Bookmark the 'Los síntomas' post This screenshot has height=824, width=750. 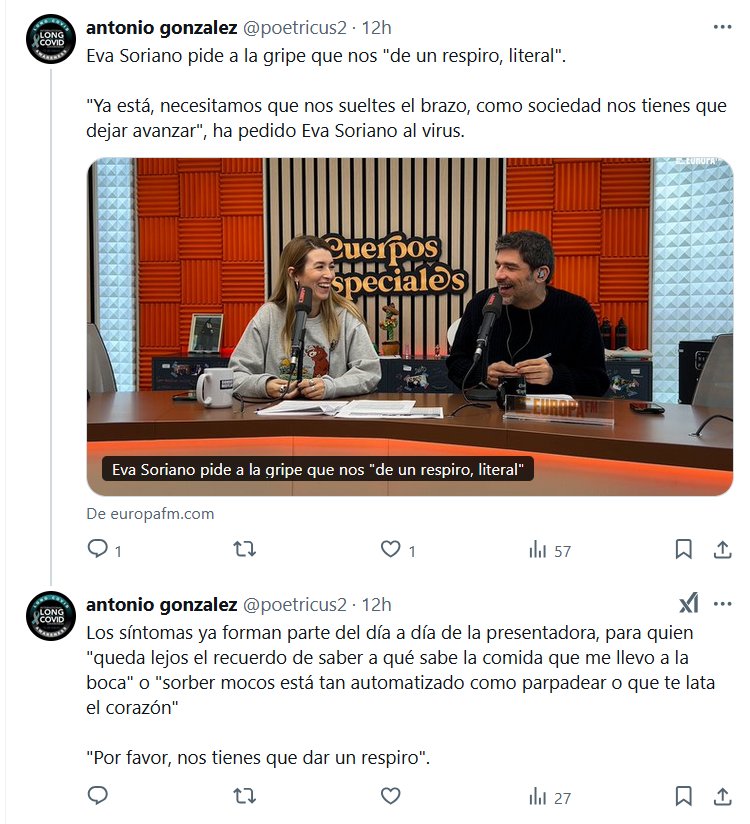(683, 796)
